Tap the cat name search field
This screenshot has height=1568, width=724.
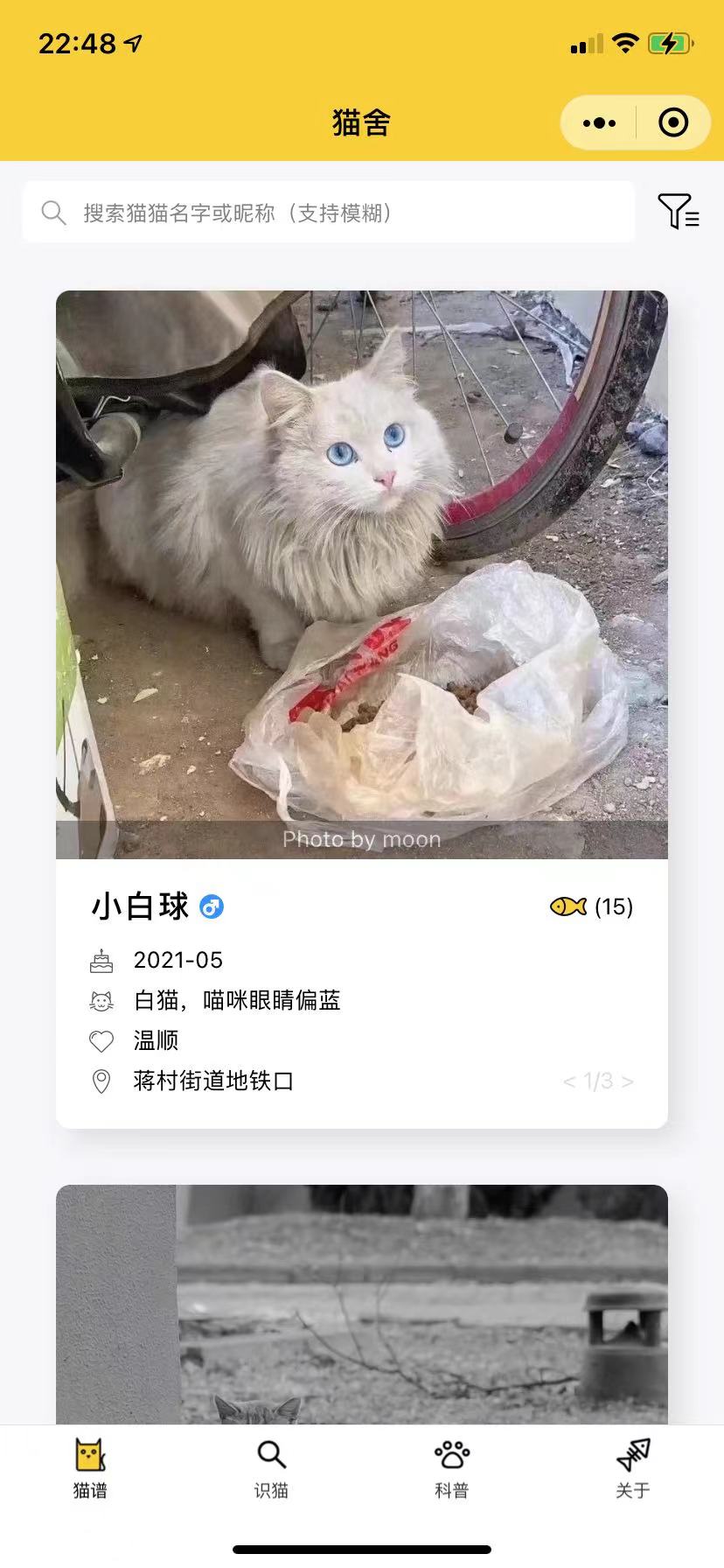click(329, 213)
